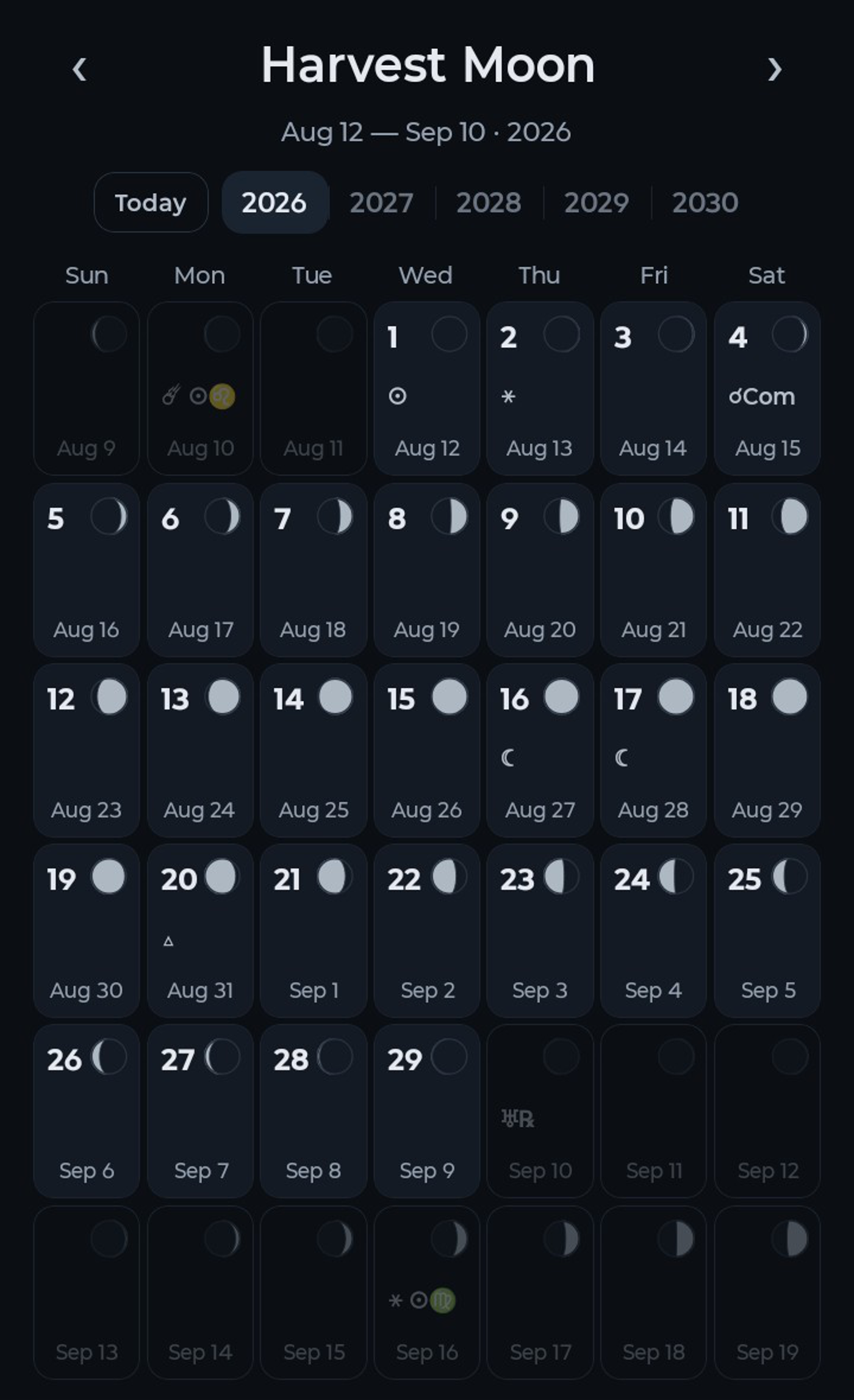Select the yellow Leo zodiac badge on Aug 10

click(221, 396)
